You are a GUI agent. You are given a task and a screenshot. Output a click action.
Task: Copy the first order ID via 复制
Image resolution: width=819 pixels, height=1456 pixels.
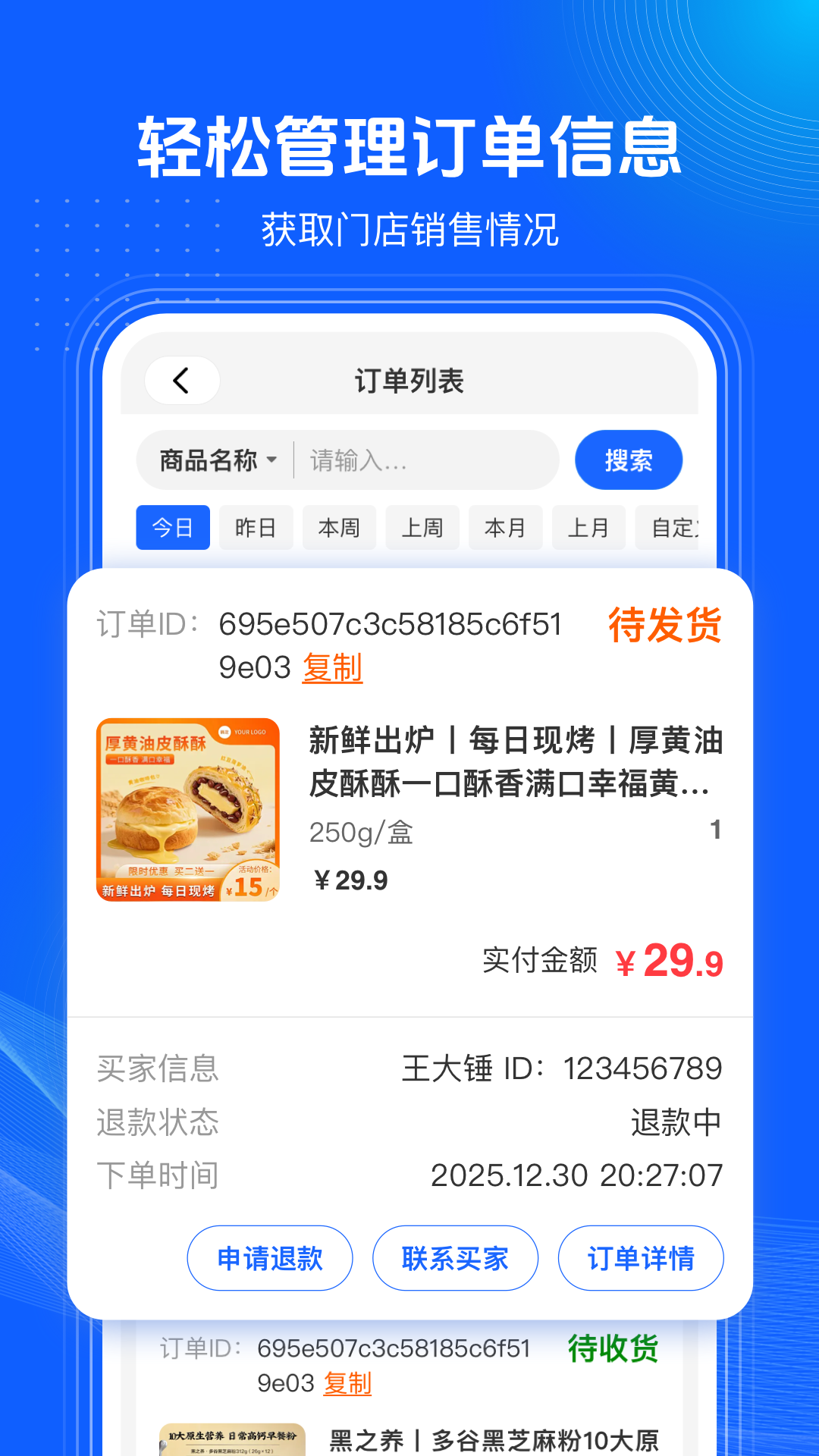click(x=334, y=670)
